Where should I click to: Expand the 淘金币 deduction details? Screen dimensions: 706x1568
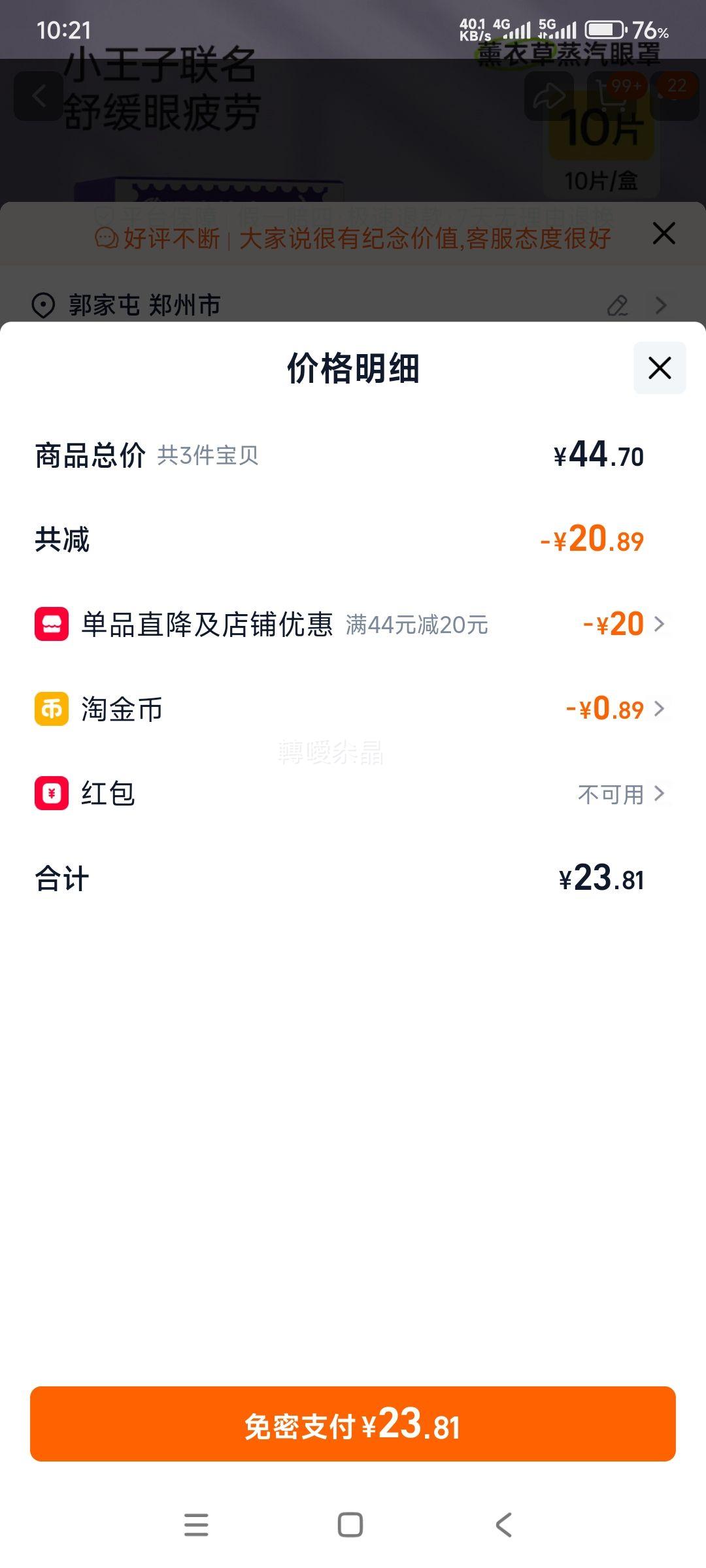660,709
